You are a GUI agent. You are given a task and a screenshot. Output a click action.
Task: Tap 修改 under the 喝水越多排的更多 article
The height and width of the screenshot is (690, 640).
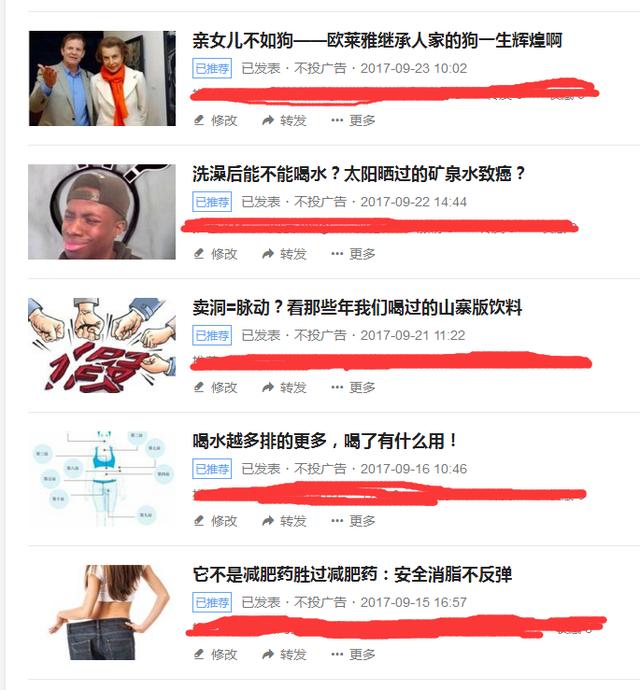tap(215, 521)
